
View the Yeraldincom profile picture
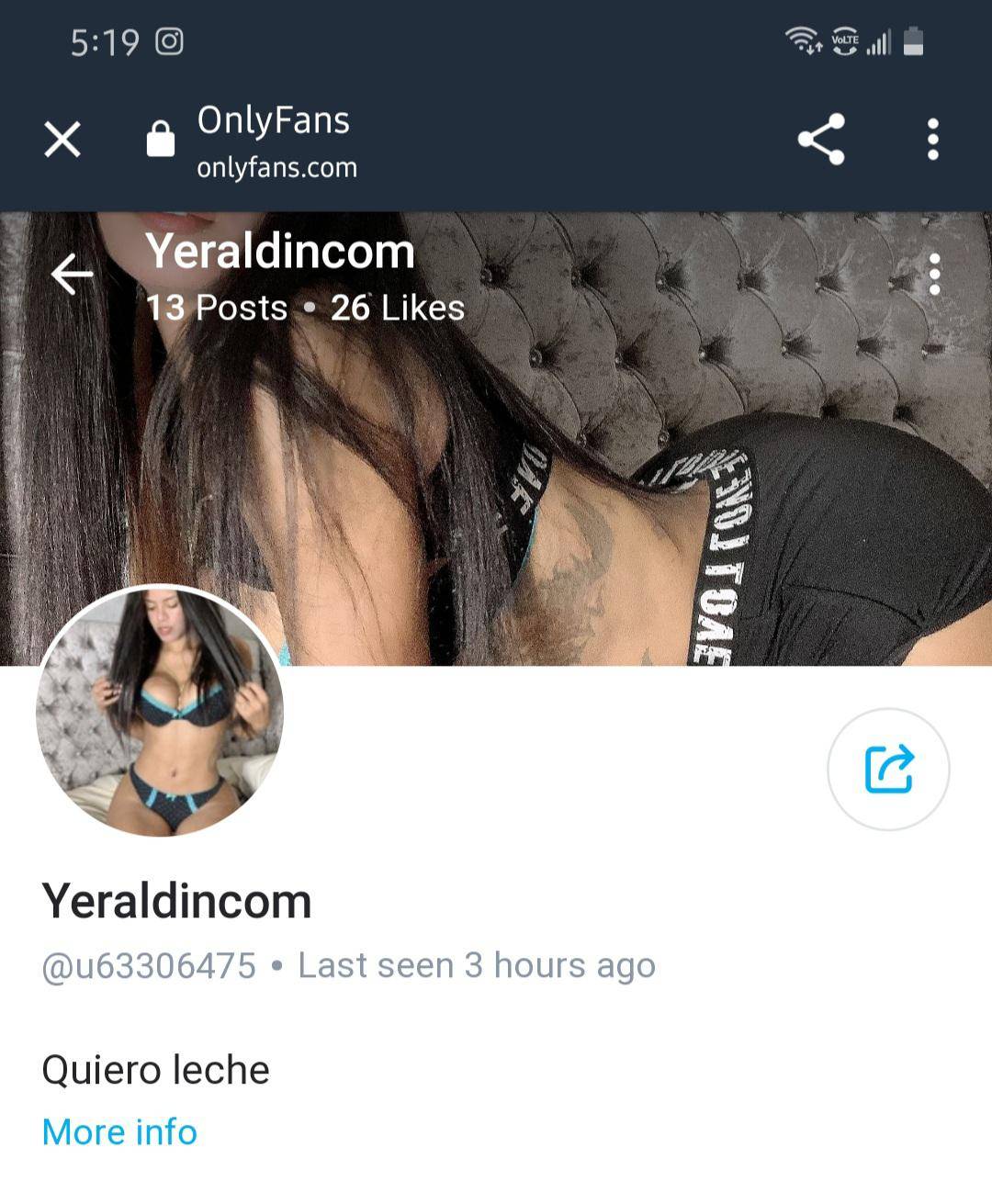click(x=160, y=712)
